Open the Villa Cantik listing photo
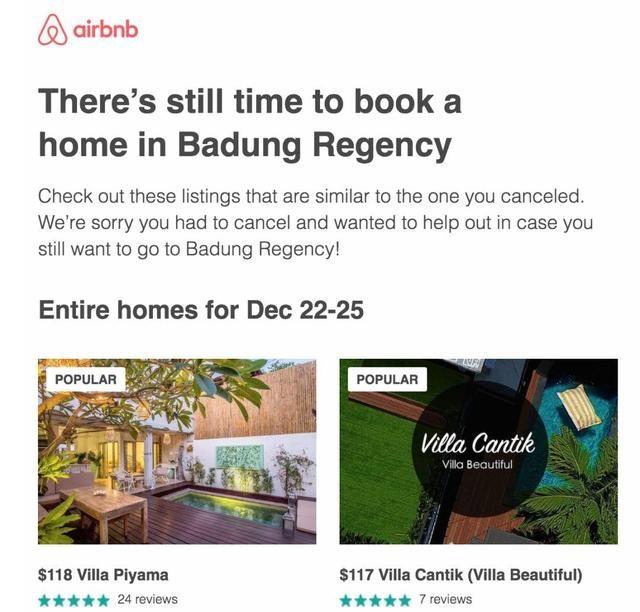 [x=478, y=451]
